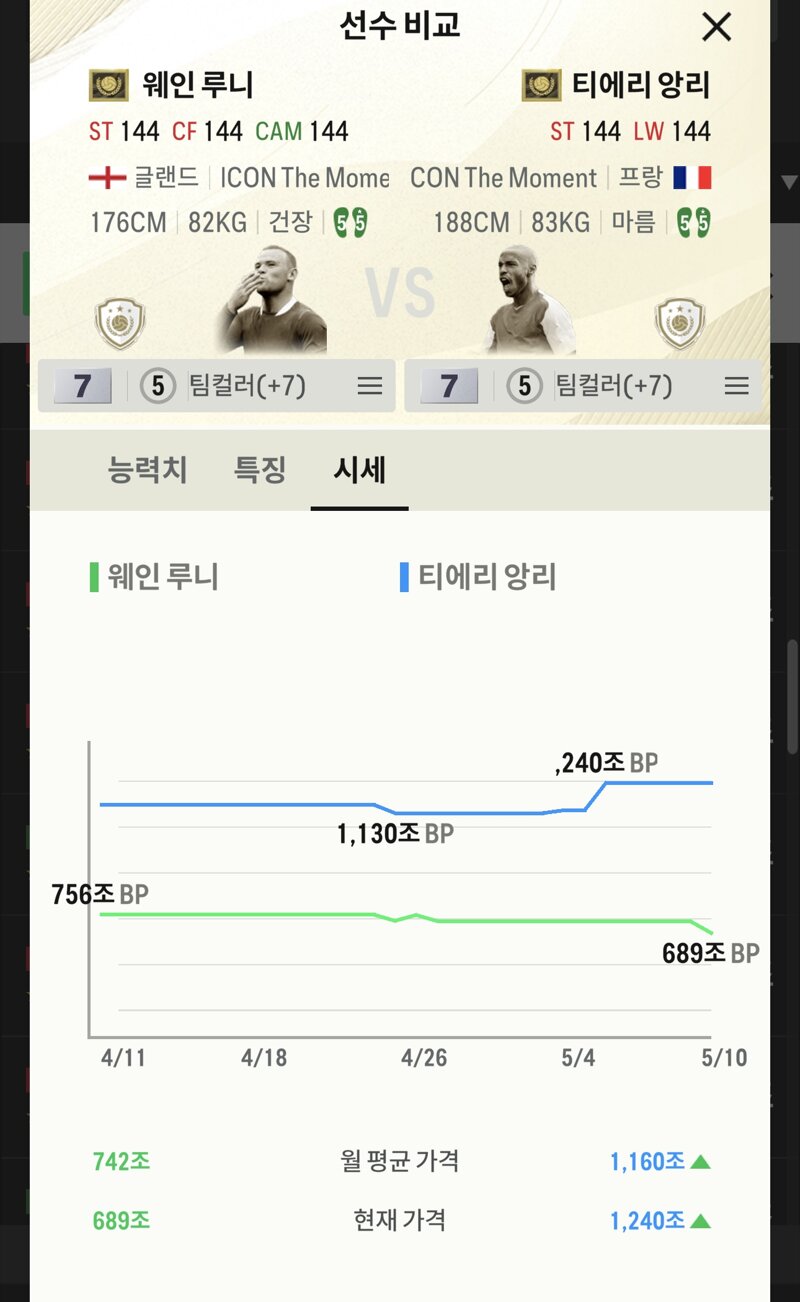Switch to the 능력치 tab
Screen dimensions: 800x1302
click(147, 469)
